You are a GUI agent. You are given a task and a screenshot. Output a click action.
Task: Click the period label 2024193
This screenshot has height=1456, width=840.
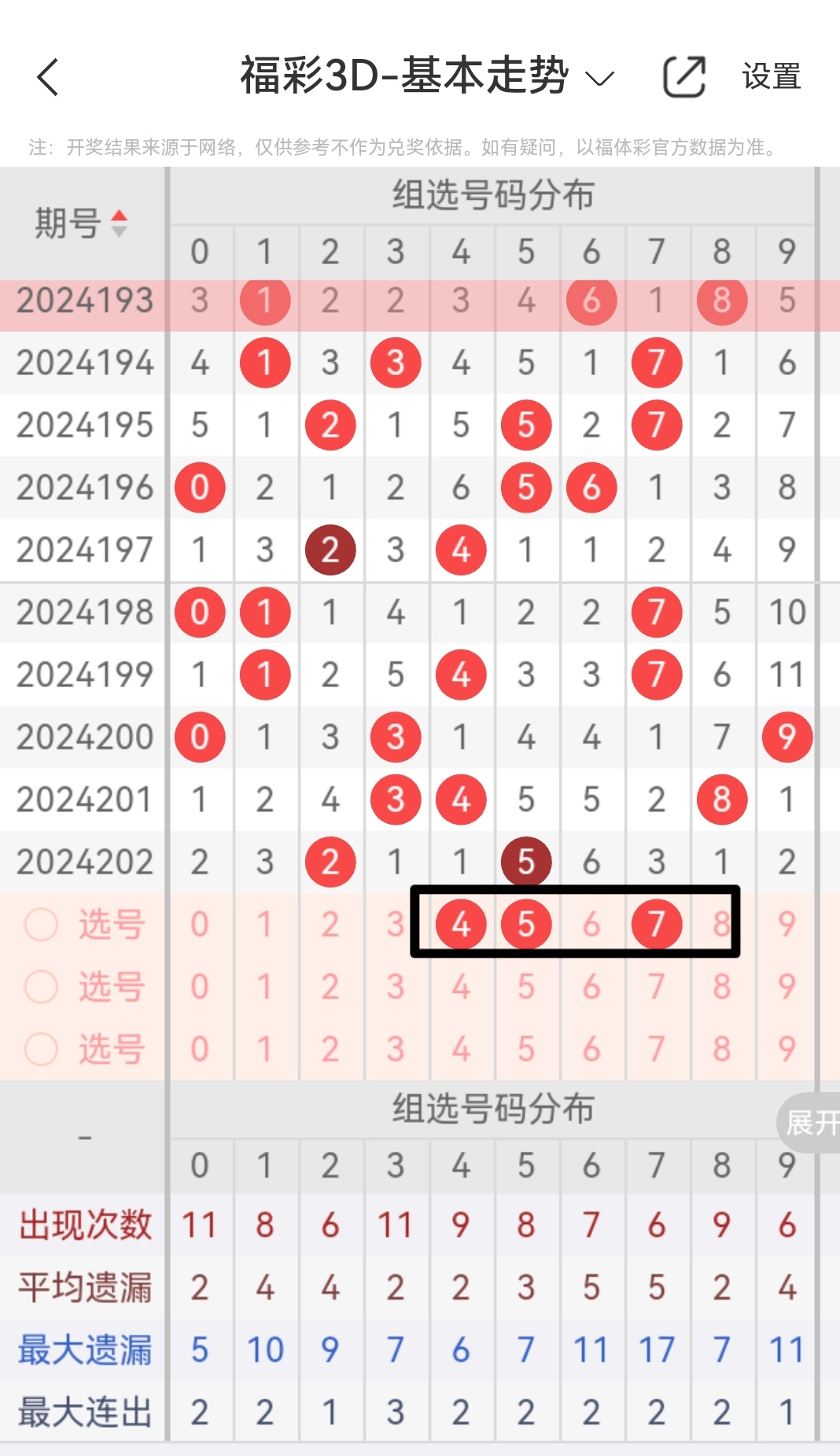pyautogui.click(x=85, y=300)
